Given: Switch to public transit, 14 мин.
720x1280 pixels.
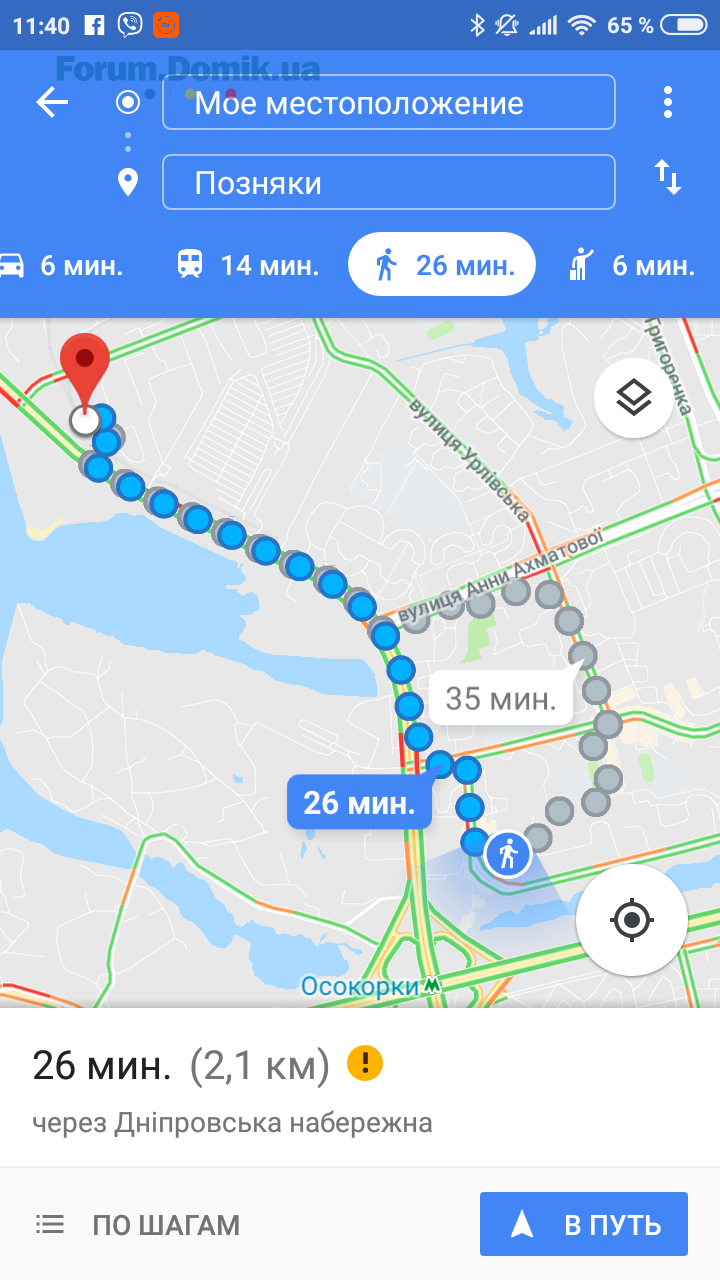Looking at the screenshot, I should [x=247, y=265].
